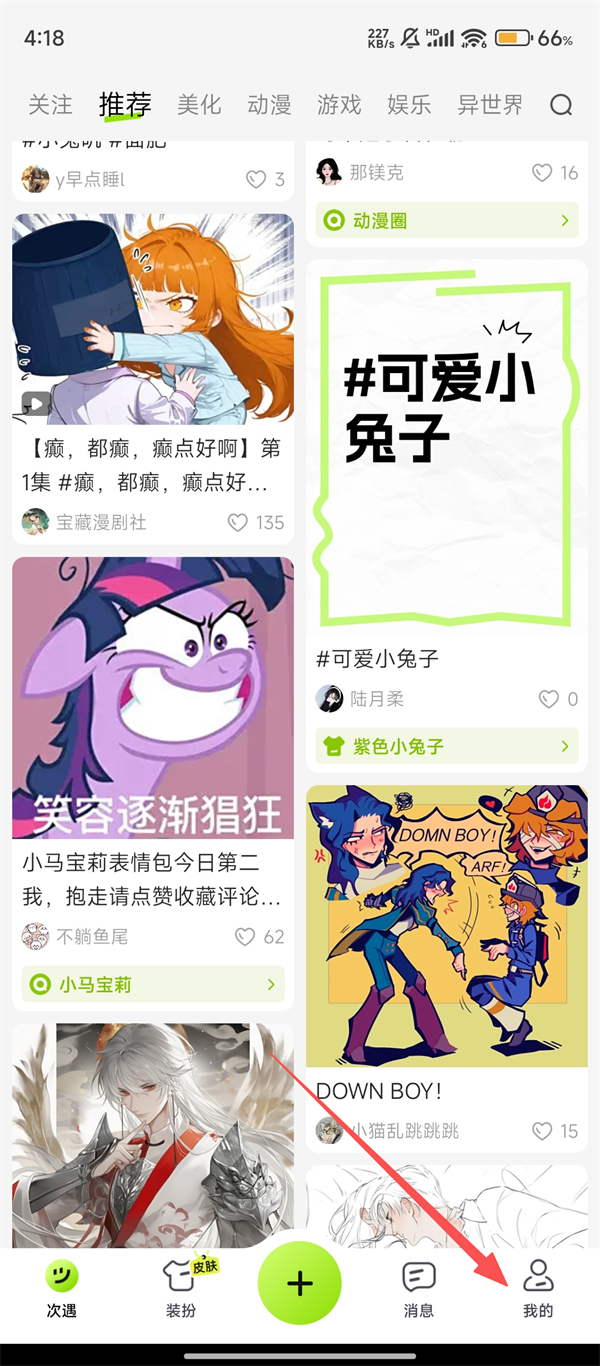
Task: Switch to the 消息 messages tab
Action: [x=419, y=1288]
